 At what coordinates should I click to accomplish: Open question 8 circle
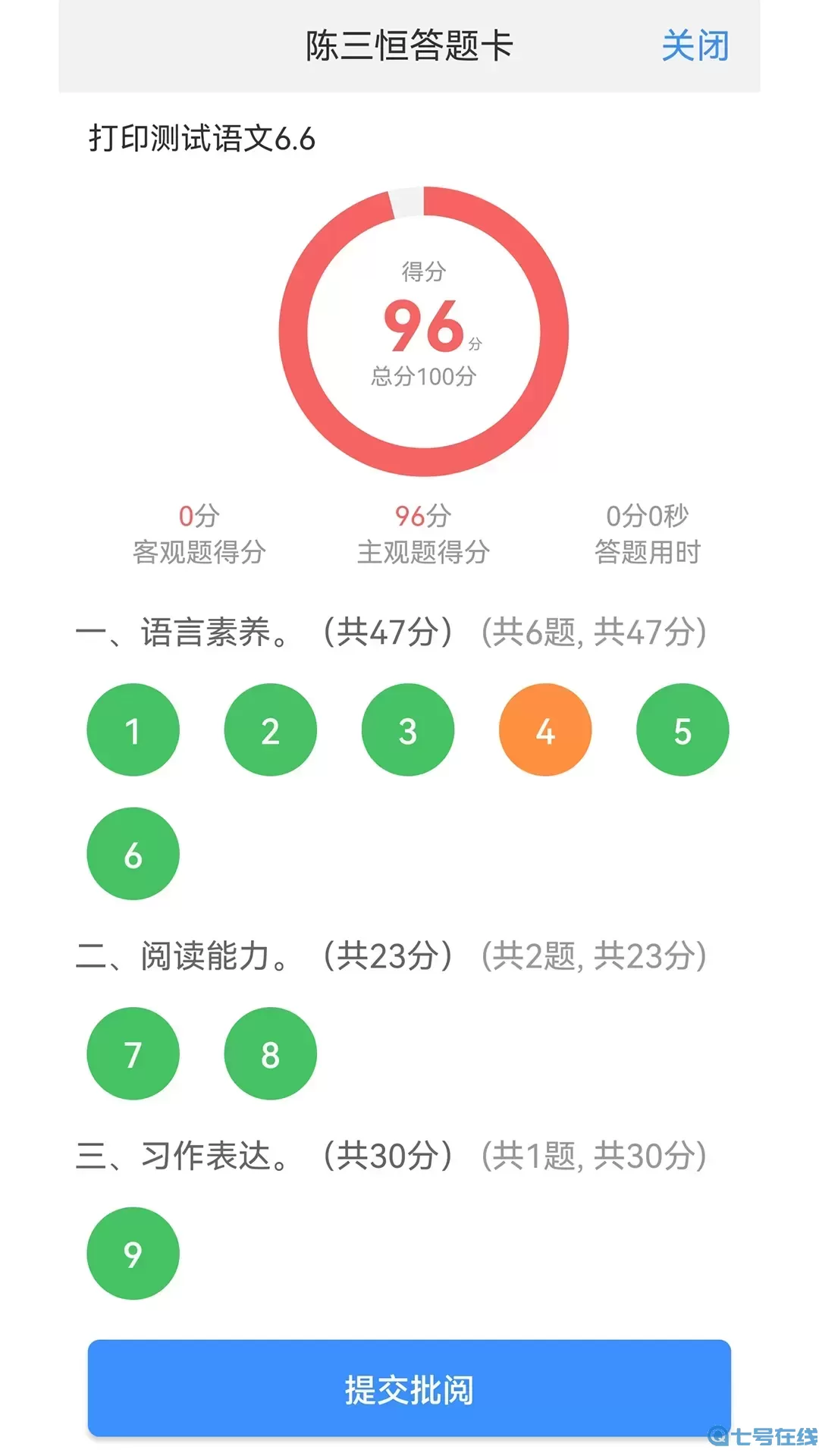pyautogui.click(x=270, y=1053)
